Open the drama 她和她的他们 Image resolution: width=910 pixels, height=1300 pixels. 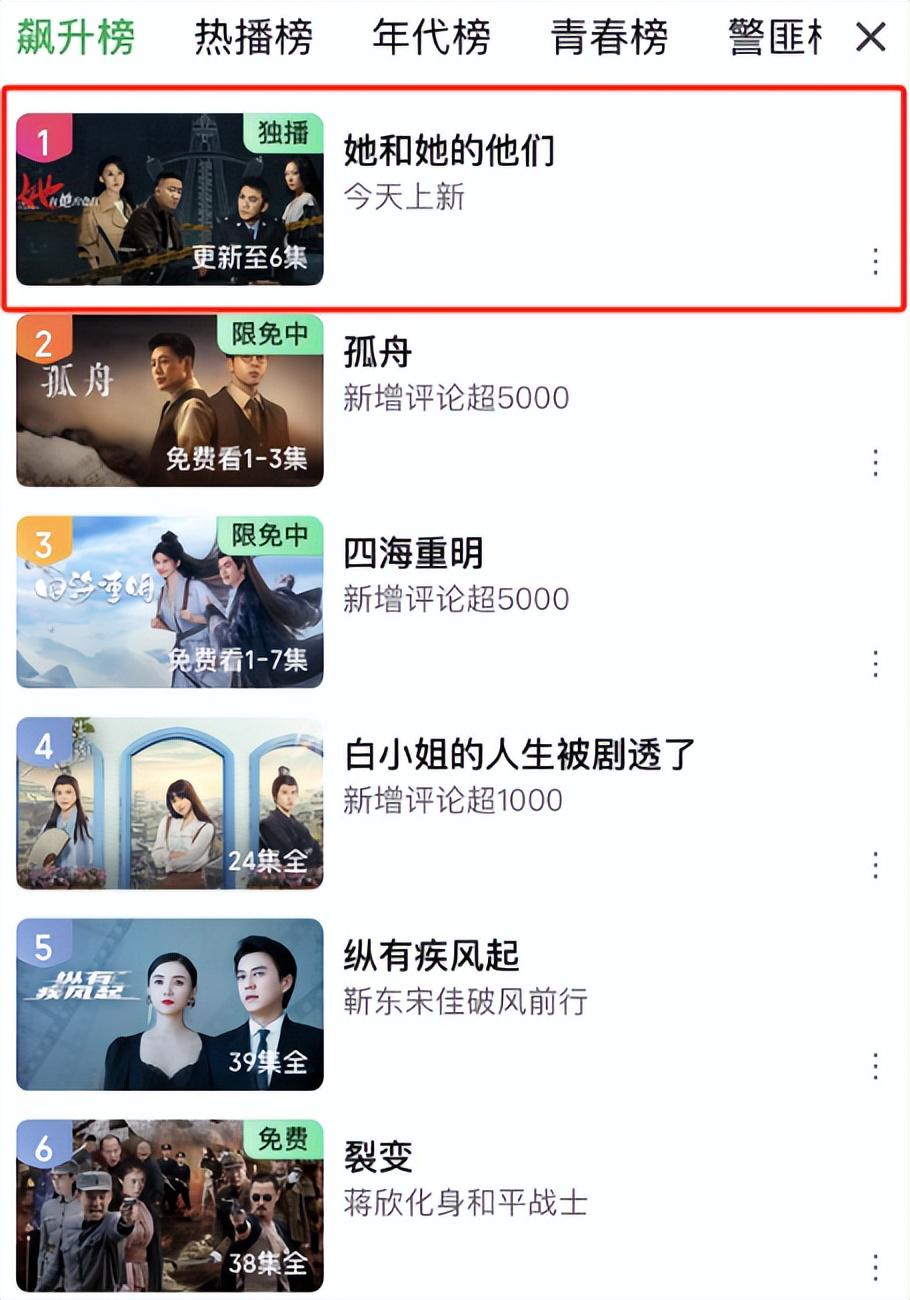[448, 151]
